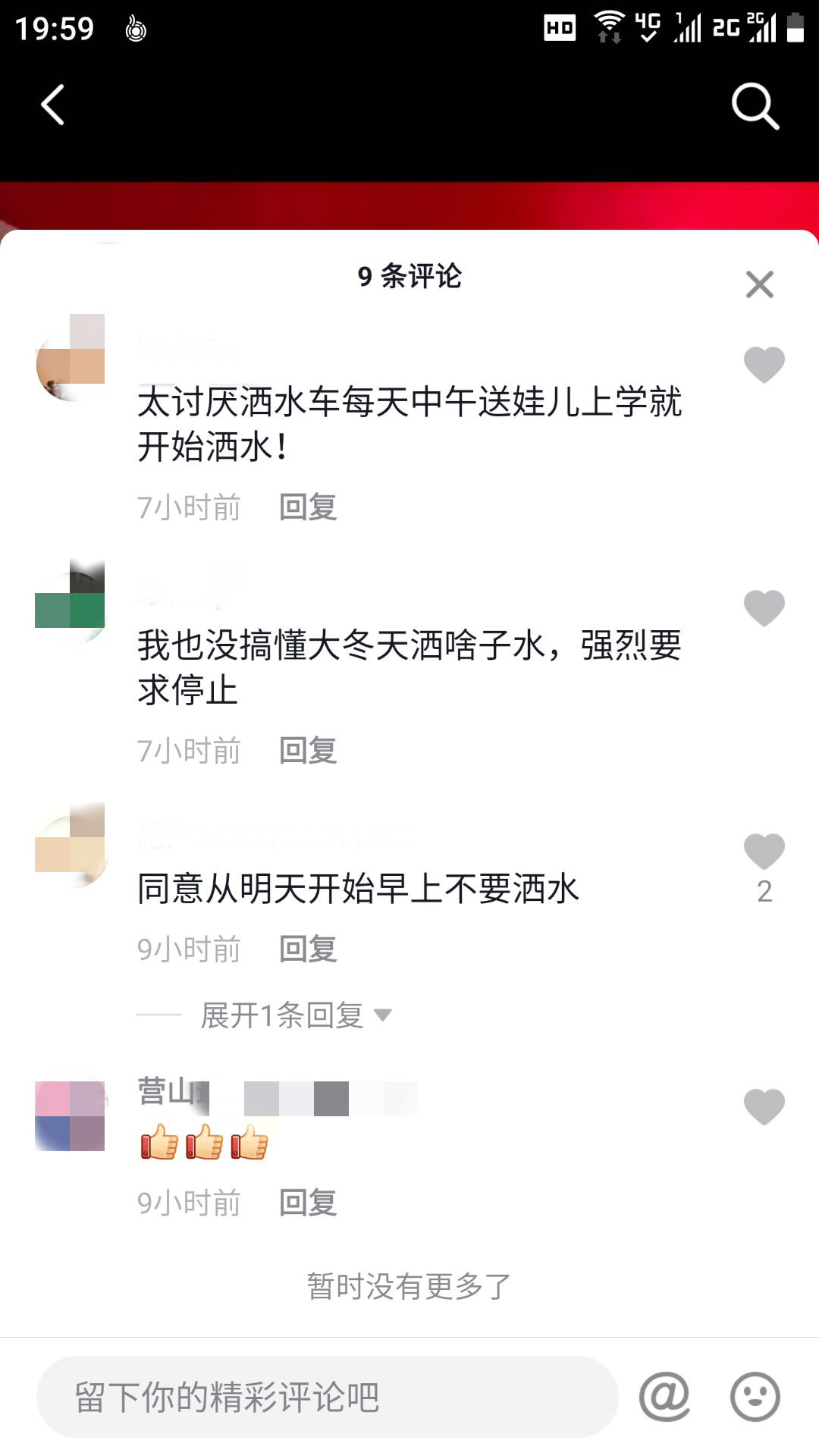This screenshot has width=819, height=1456.
Task: Go back using the top-left arrow
Action: (x=52, y=105)
